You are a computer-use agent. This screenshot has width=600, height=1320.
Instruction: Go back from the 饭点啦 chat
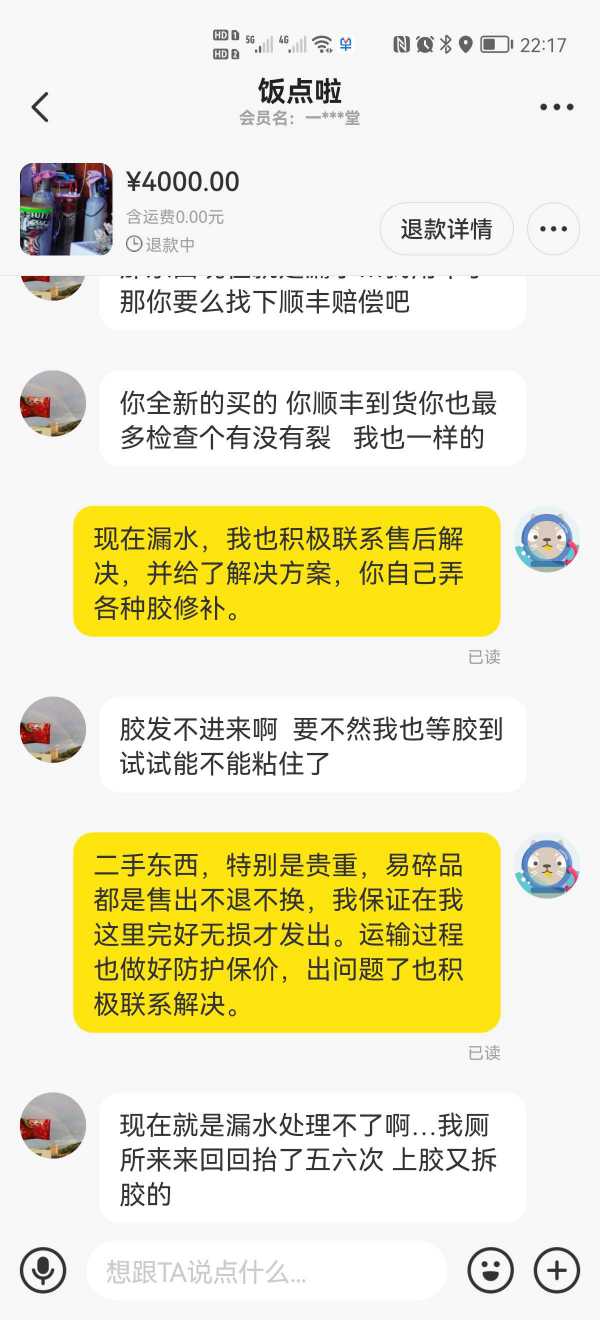click(x=40, y=107)
